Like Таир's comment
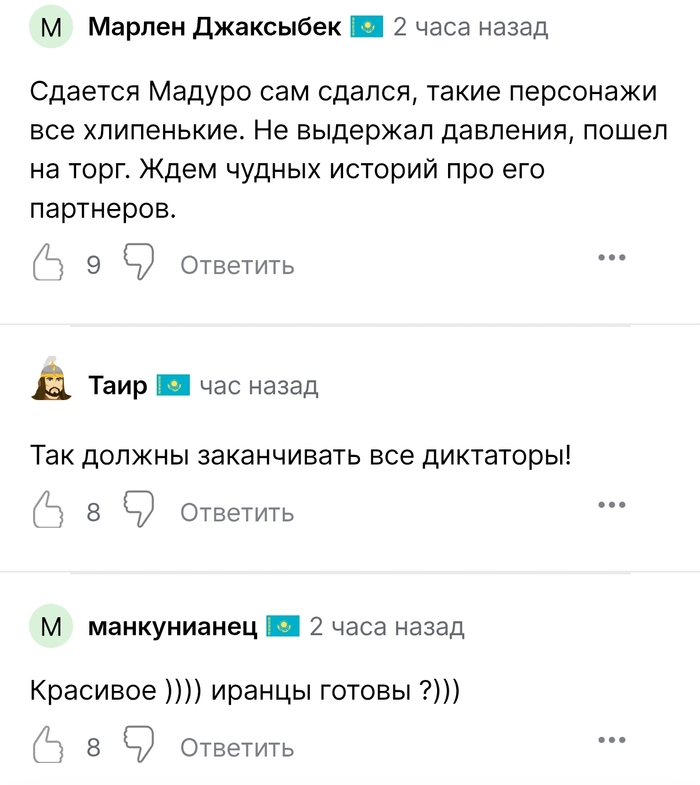700x785 pixels. coord(50,511)
